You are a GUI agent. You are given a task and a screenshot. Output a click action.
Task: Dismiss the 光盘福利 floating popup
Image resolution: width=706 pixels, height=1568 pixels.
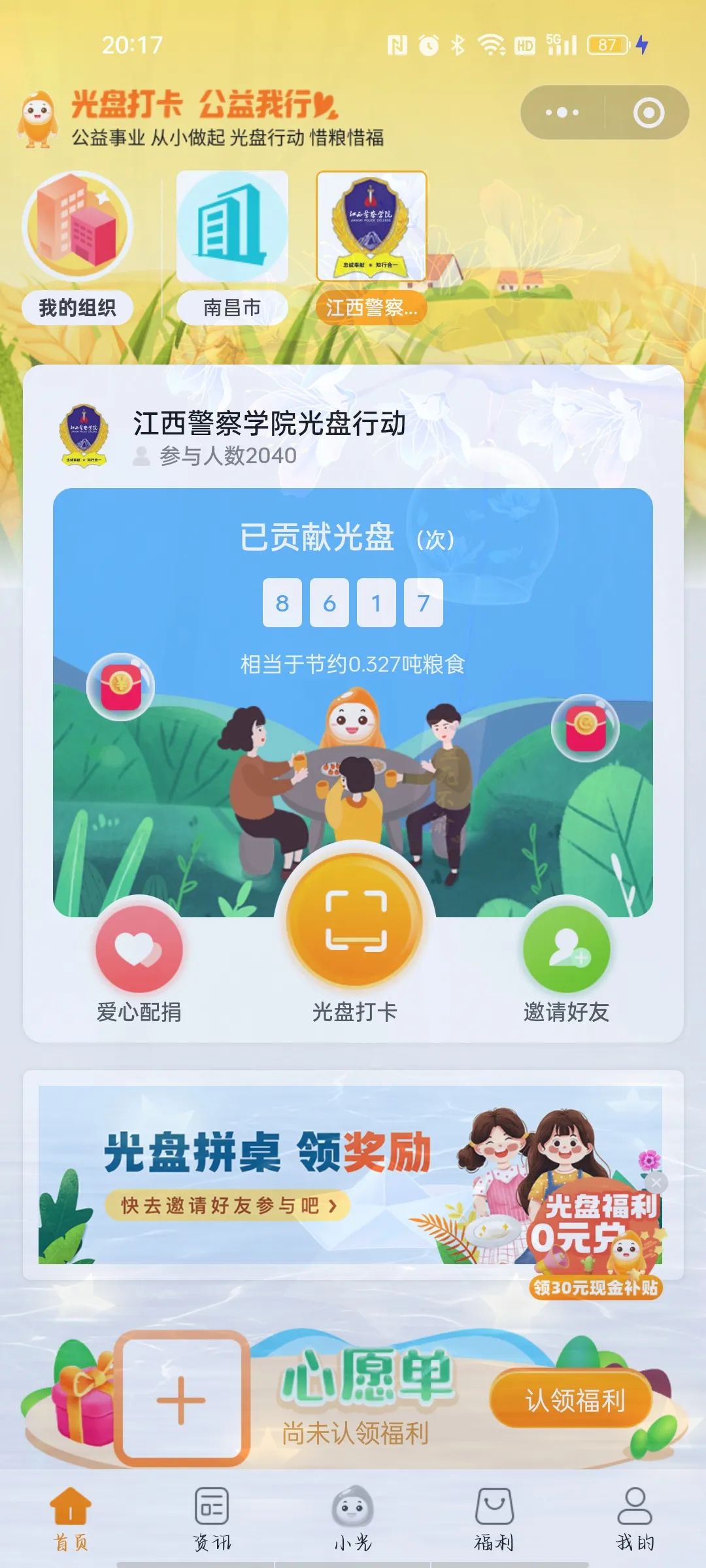pyautogui.click(x=656, y=1182)
